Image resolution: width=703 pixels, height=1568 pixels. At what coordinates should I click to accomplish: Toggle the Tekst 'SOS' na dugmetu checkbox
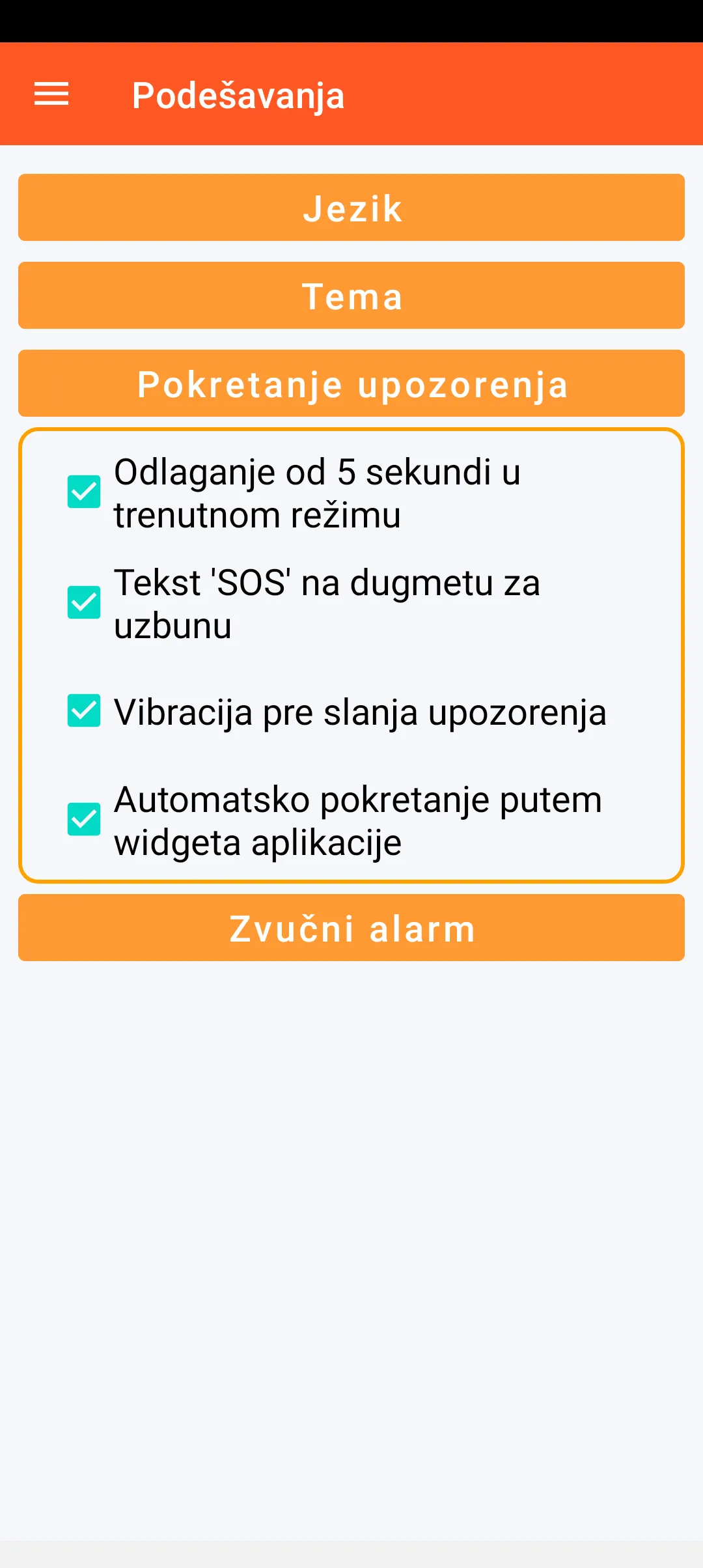(84, 602)
